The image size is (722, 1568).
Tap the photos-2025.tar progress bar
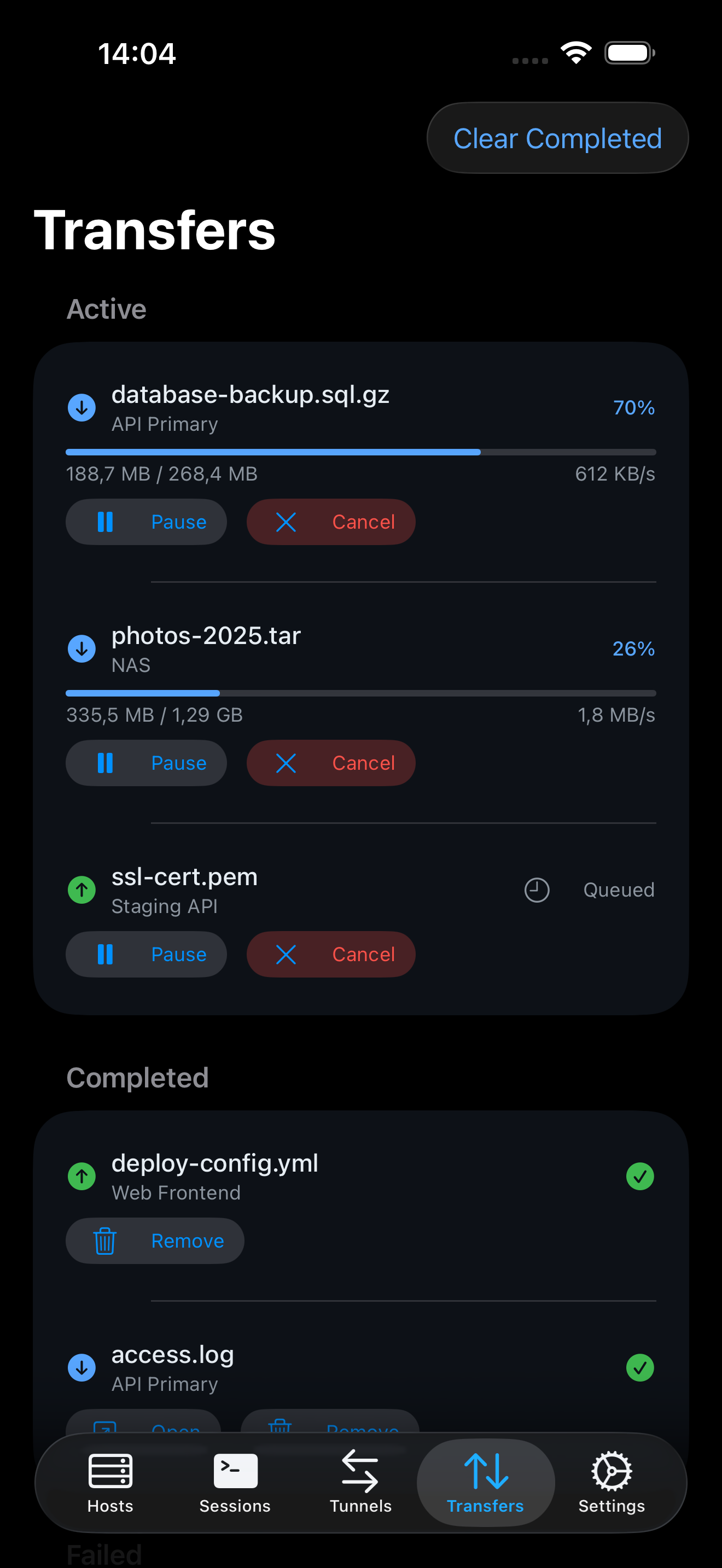[360, 693]
